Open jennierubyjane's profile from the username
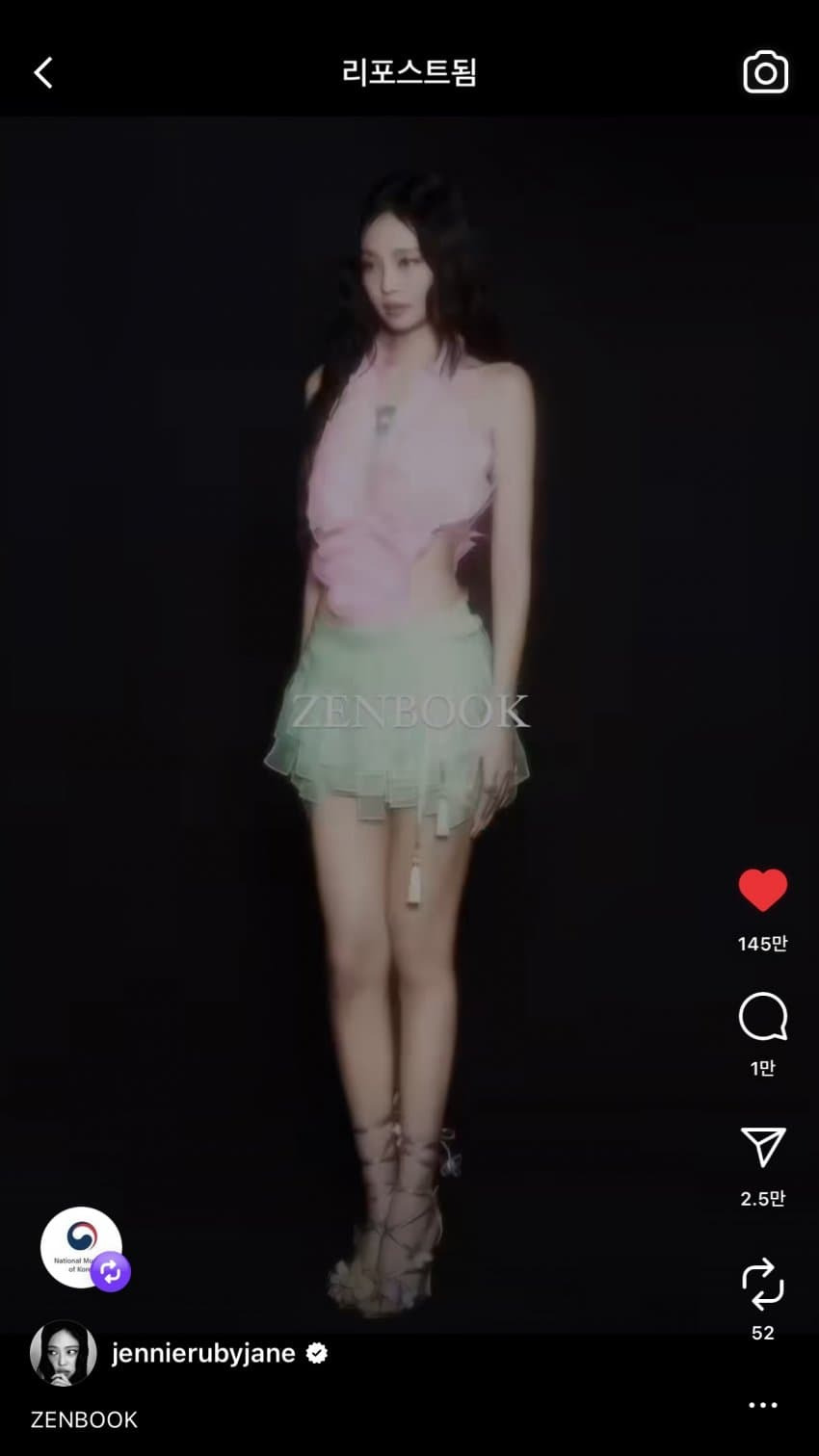 [203, 1353]
